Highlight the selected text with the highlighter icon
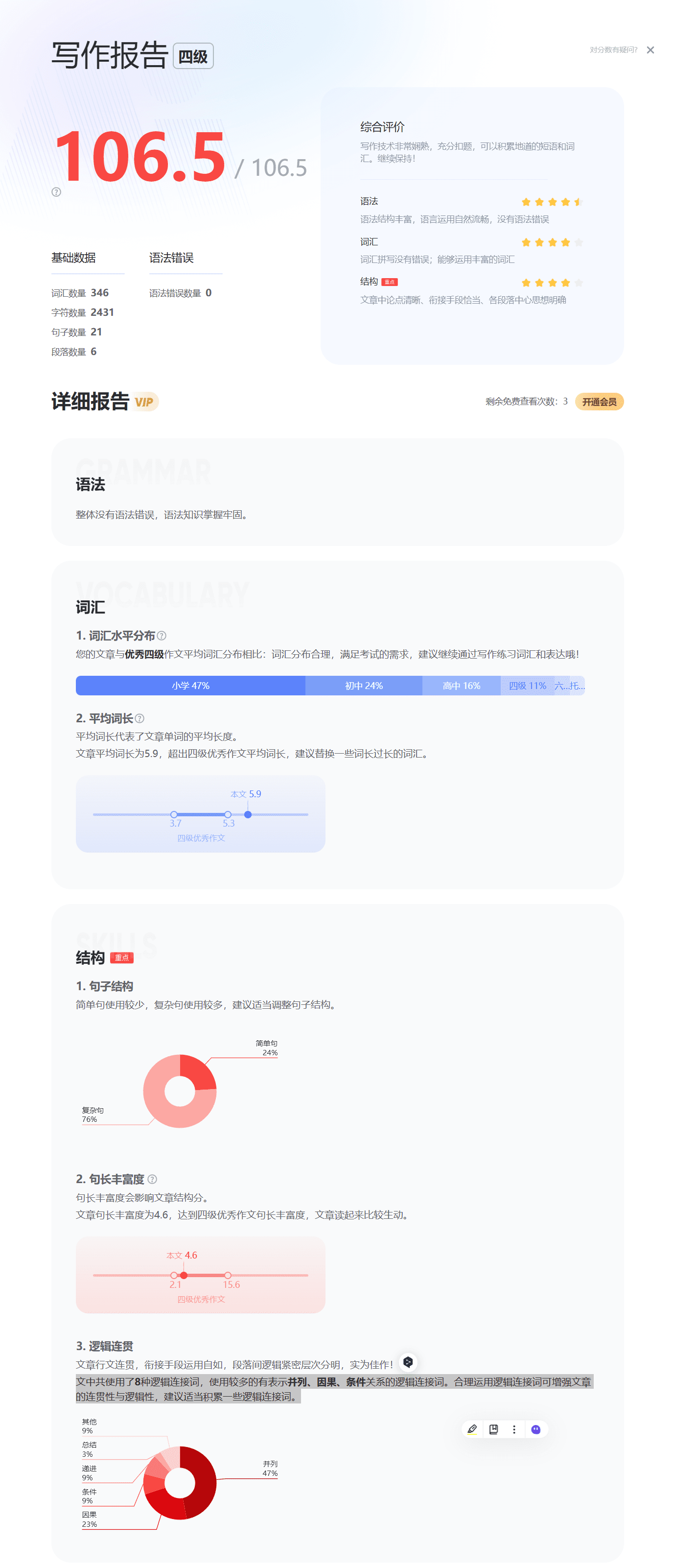The height and width of the screenshot is (1568, 674). [472, 1429]
